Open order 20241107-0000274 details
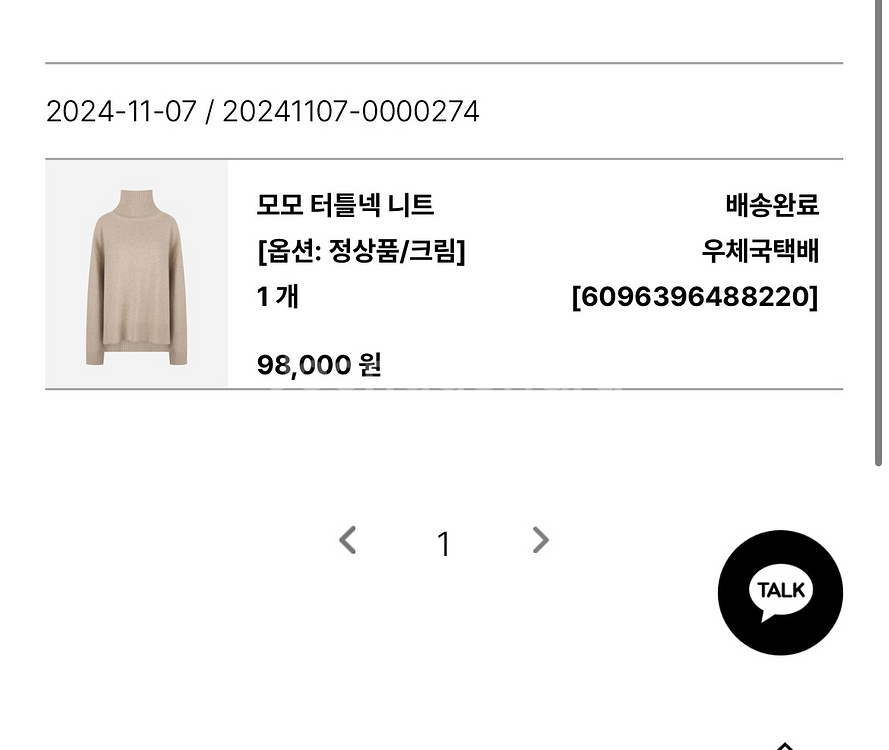This screenshot has height=750, width=889. tap(350, 111)
